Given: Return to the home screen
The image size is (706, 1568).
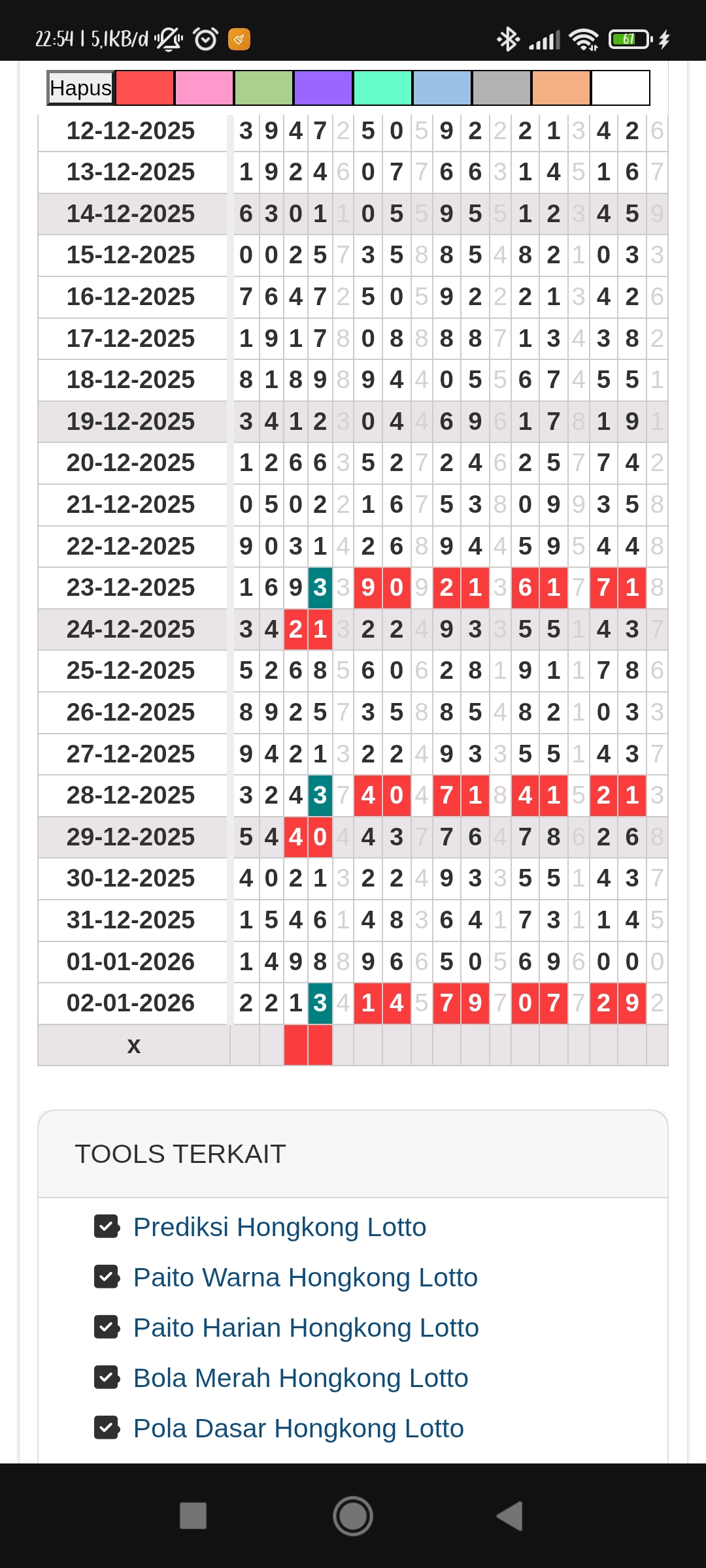Looking at the screenshot, I should point(353,1516).
